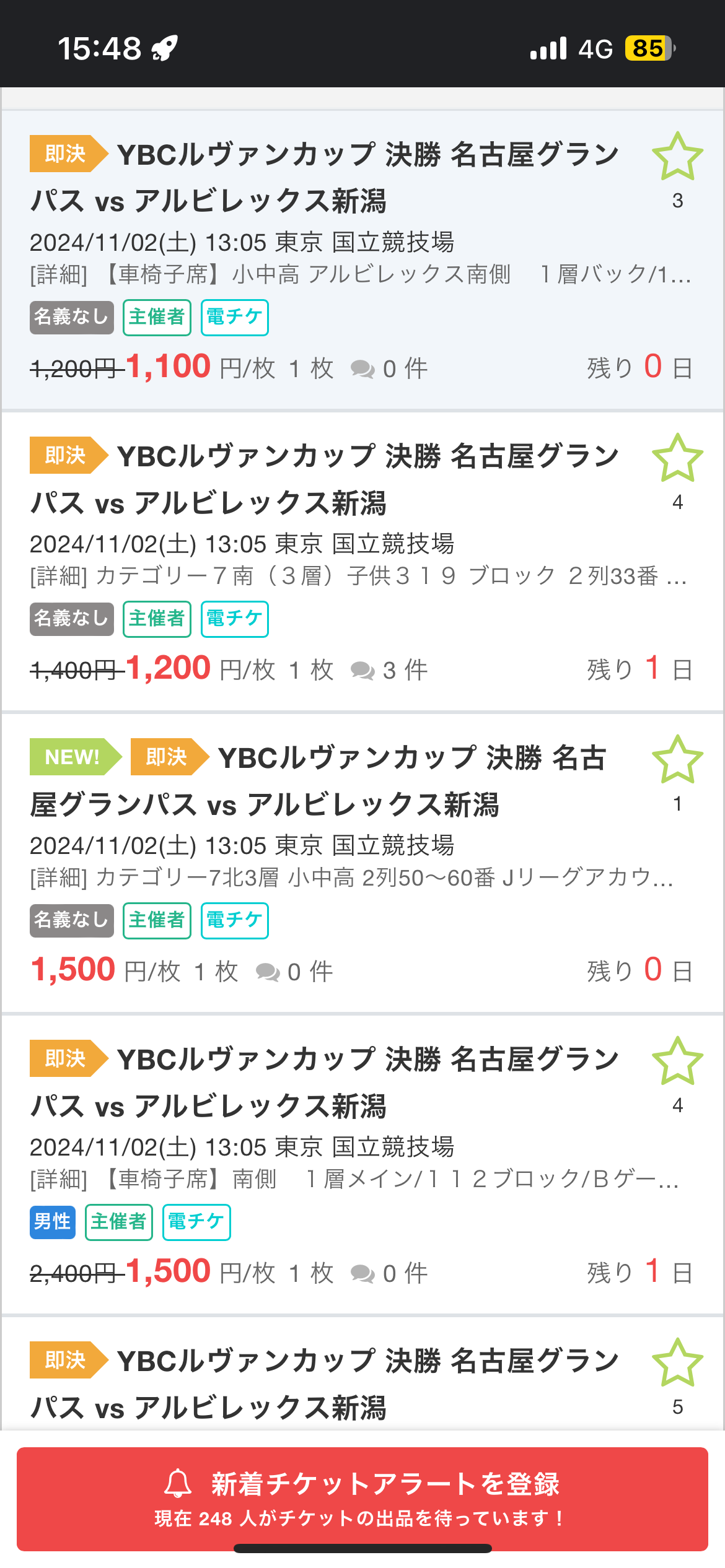Favorite the 1,100 yen wheelchair seat listing
Image resolution: width=725 pixels, height=1568 pixels.
(677, 157)
